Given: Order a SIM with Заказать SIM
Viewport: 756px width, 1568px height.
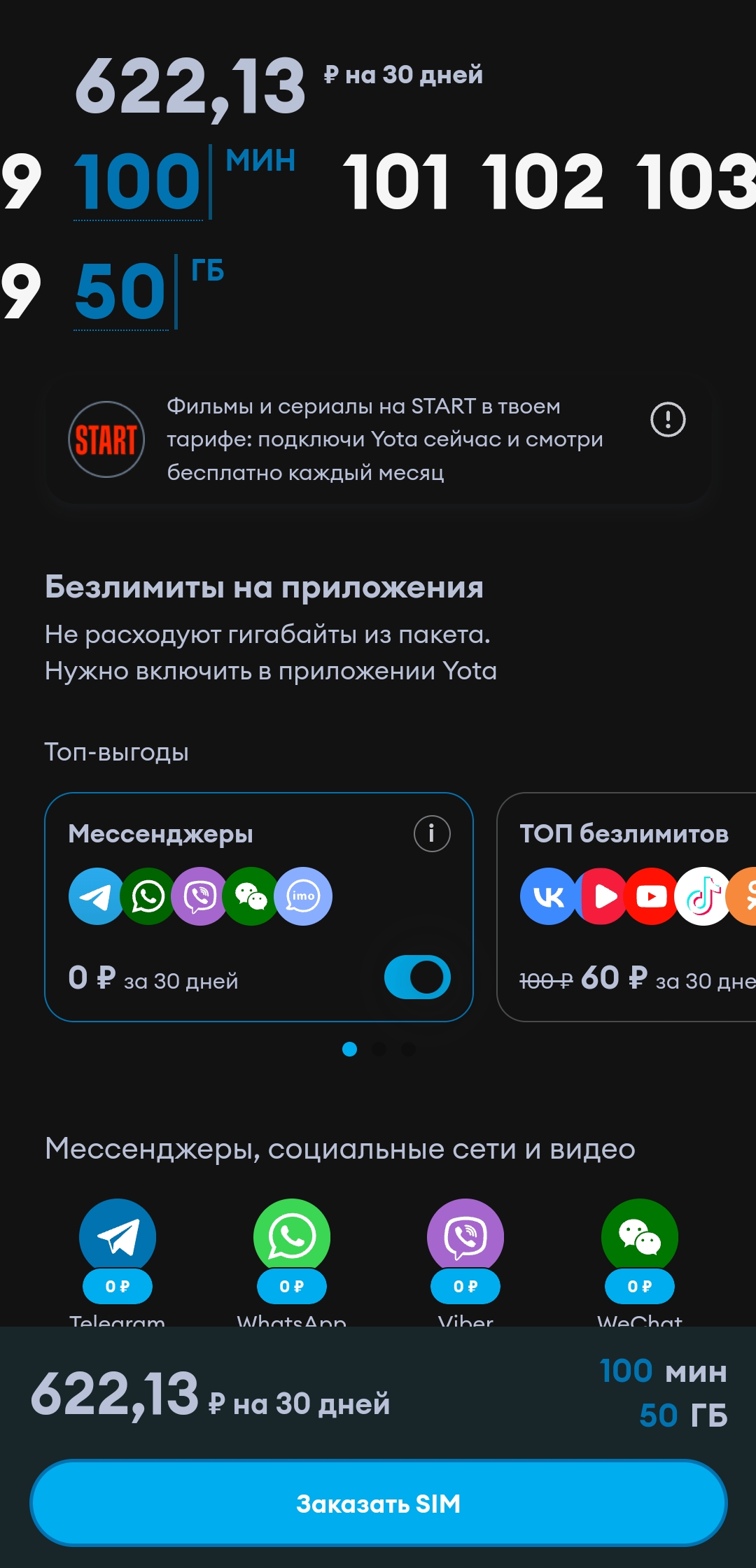Looking at the screenshot, I should pos(378,1503).
